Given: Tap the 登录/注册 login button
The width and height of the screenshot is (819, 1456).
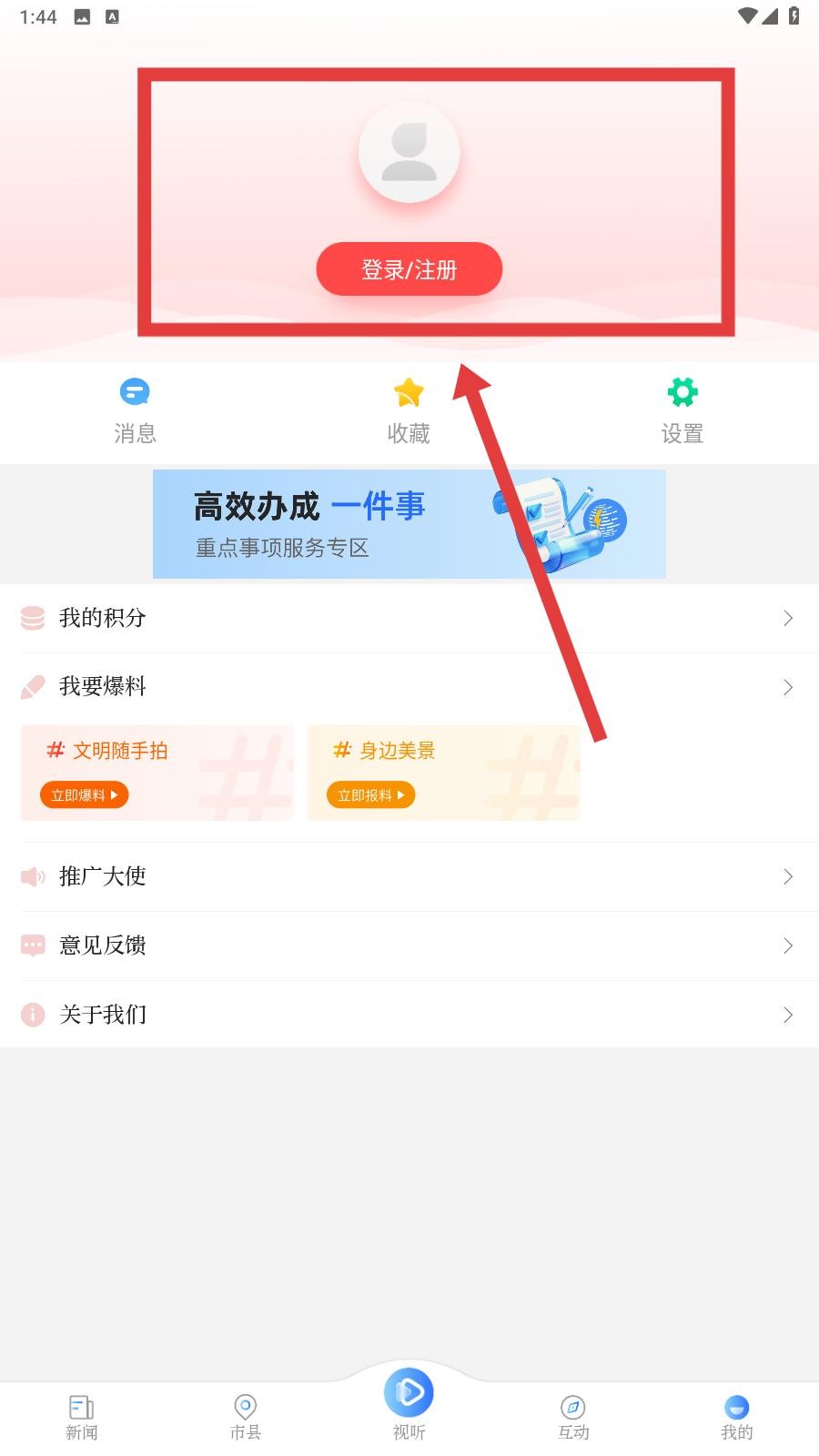Looking at the screenshot, I should tap(409, 269).
